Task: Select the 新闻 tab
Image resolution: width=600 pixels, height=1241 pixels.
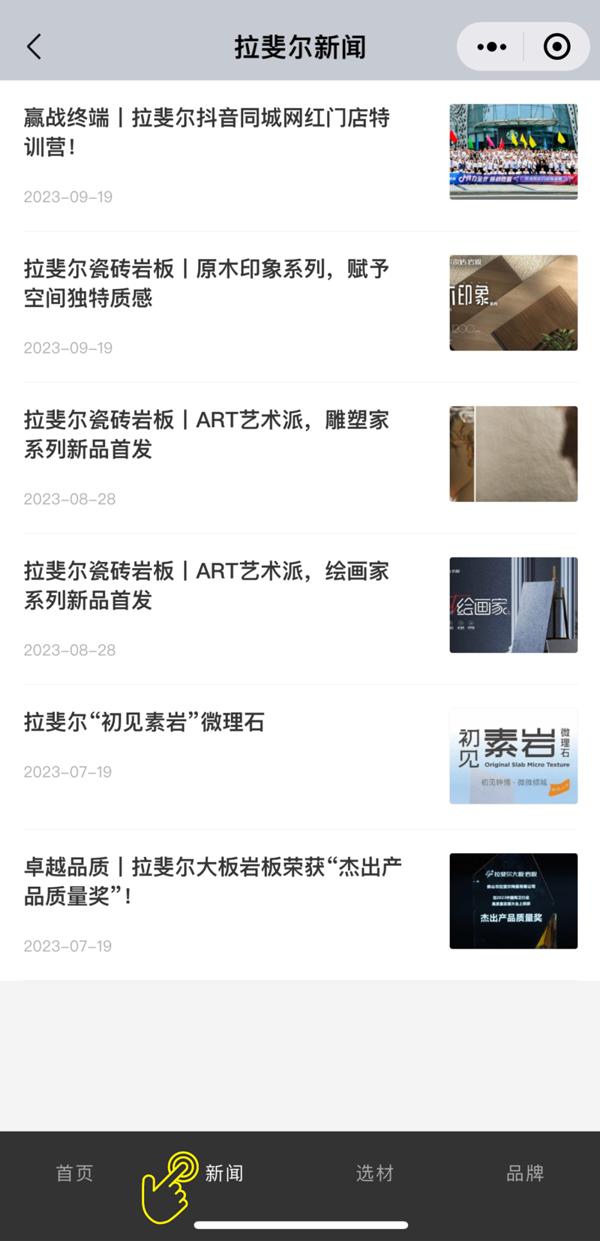Action: pos(224,1173)
